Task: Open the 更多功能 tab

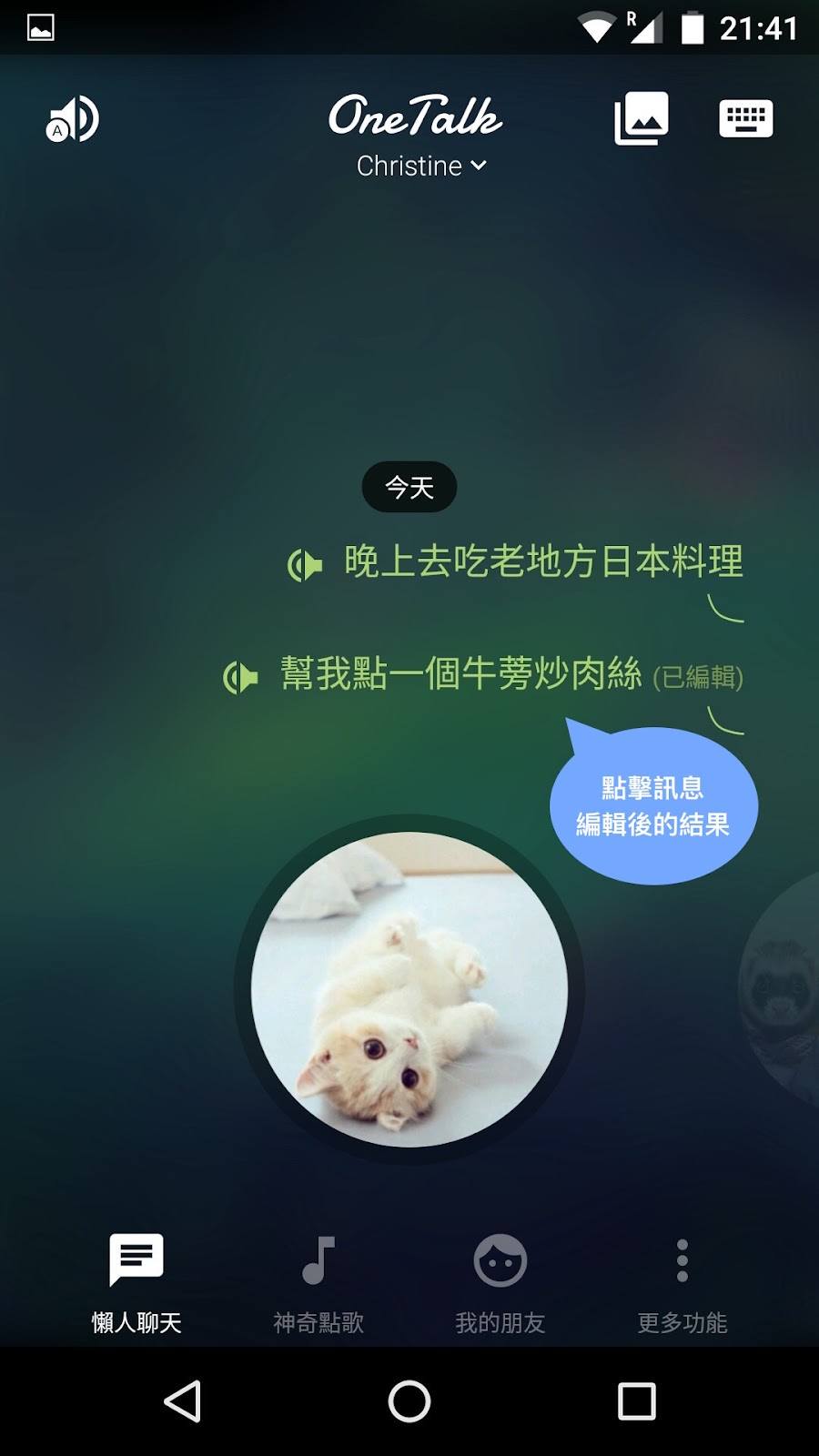Action: pos(682,1283)
